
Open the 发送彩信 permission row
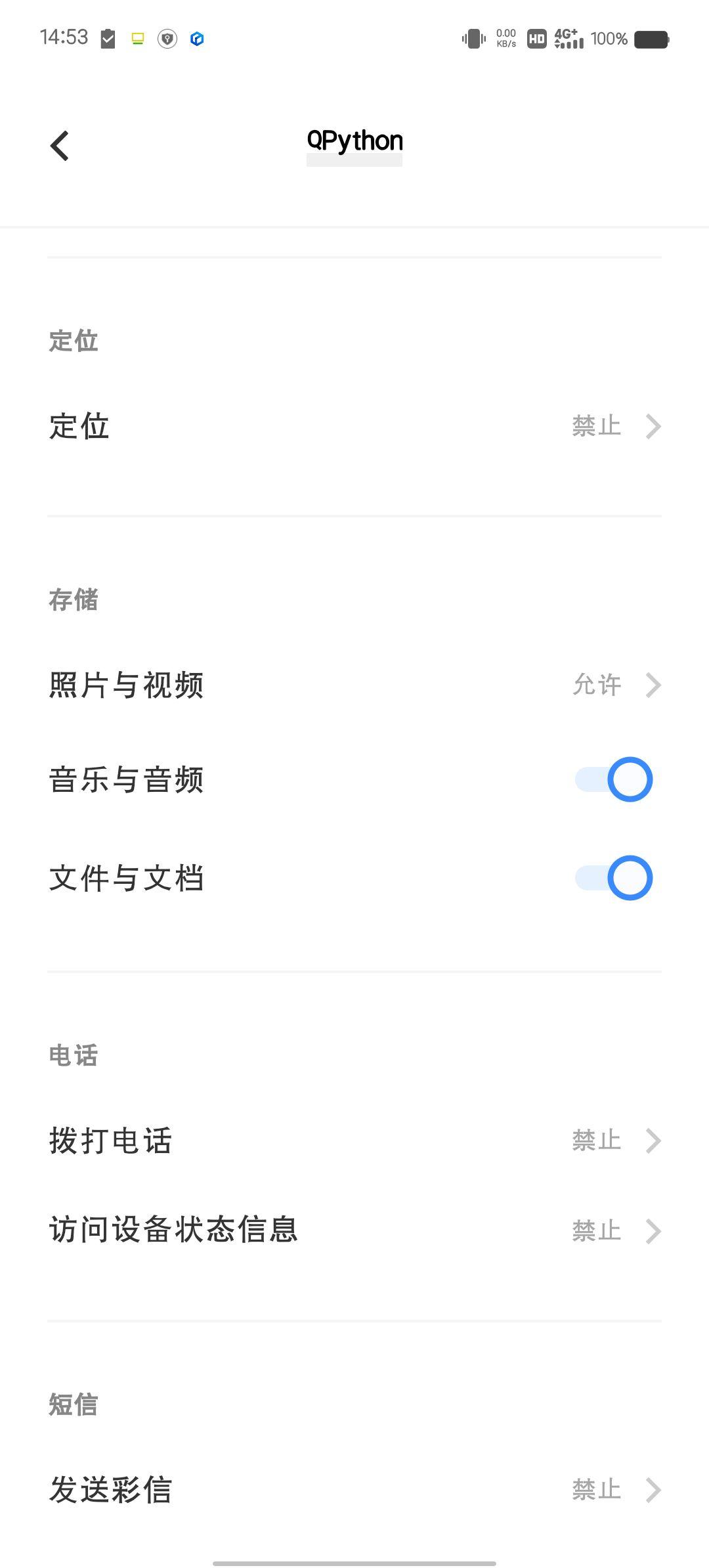click(x=354, y=1489)
